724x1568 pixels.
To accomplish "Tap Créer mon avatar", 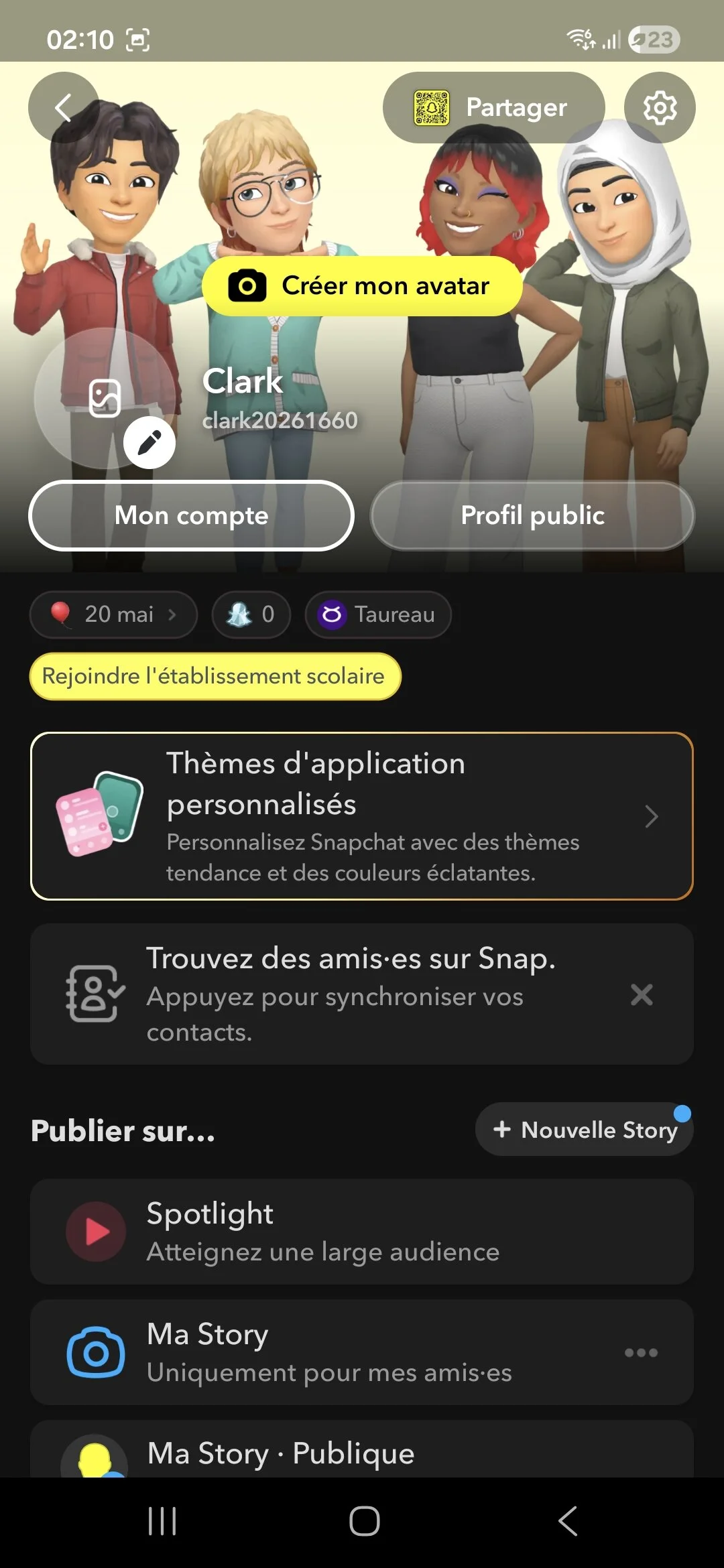I will (x=362, y=286).
